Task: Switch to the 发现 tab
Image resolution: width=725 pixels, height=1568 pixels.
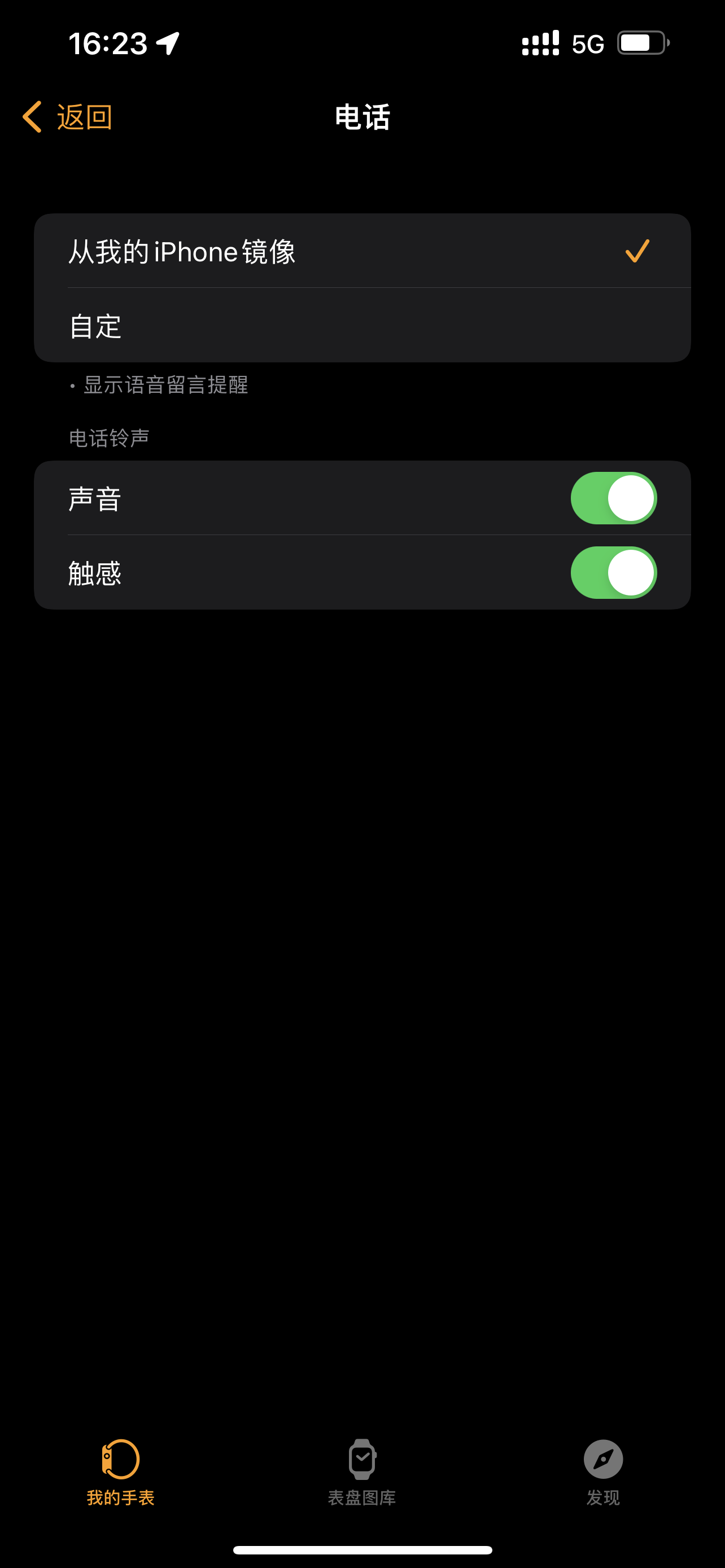Action: 602,1470
